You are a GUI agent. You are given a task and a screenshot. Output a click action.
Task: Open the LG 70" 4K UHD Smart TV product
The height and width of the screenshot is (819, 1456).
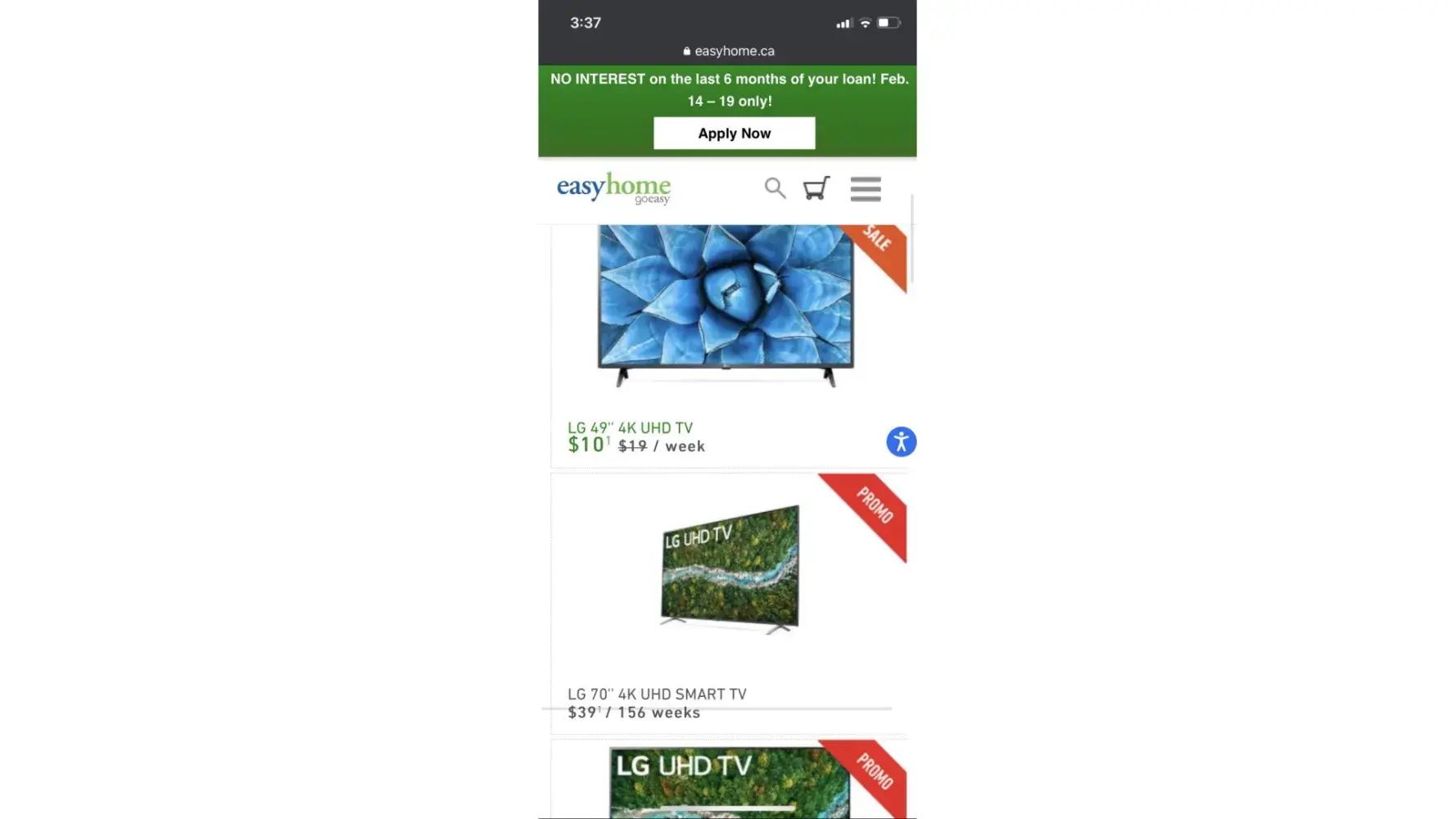click(657, 694)
